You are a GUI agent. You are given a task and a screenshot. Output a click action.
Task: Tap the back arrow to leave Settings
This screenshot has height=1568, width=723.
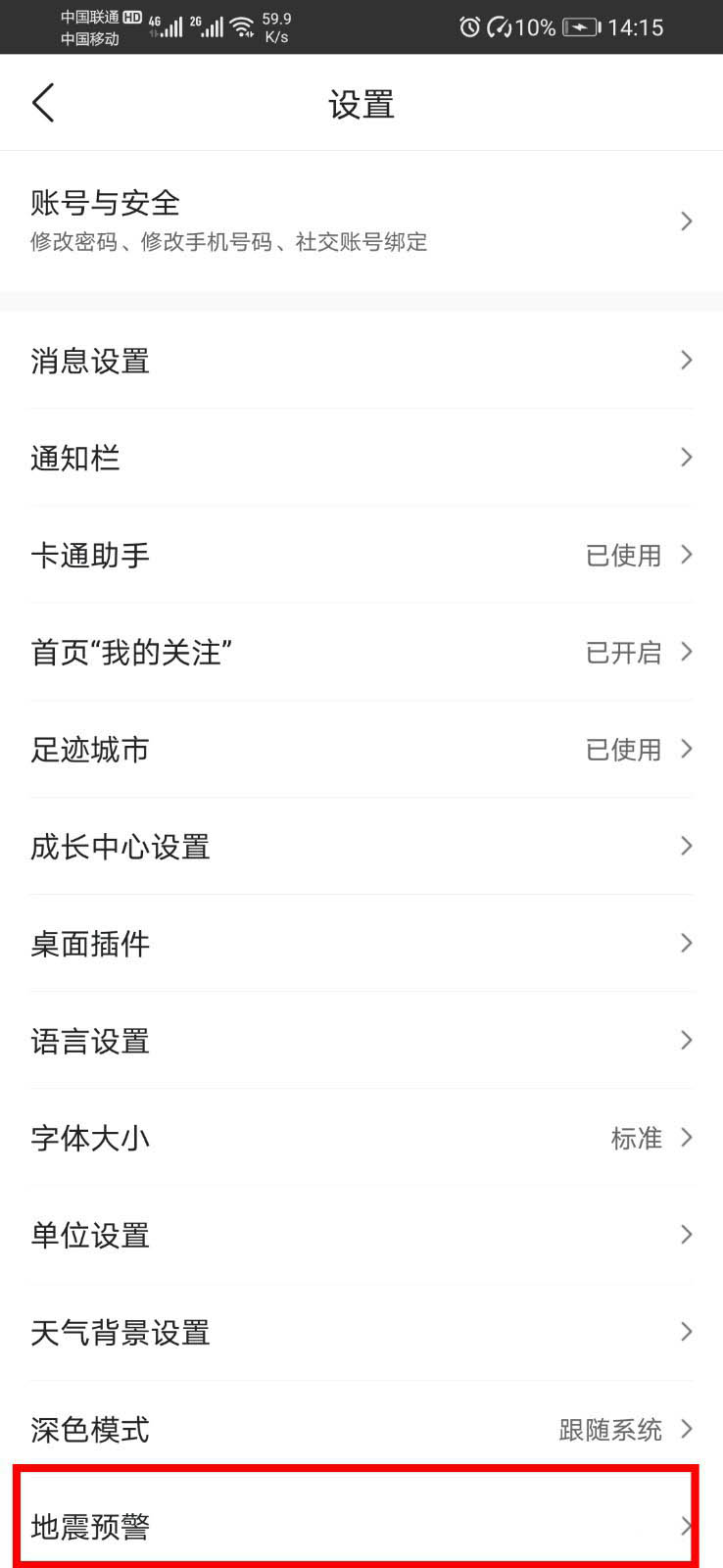pyautogui.click(x=42, y=102)
